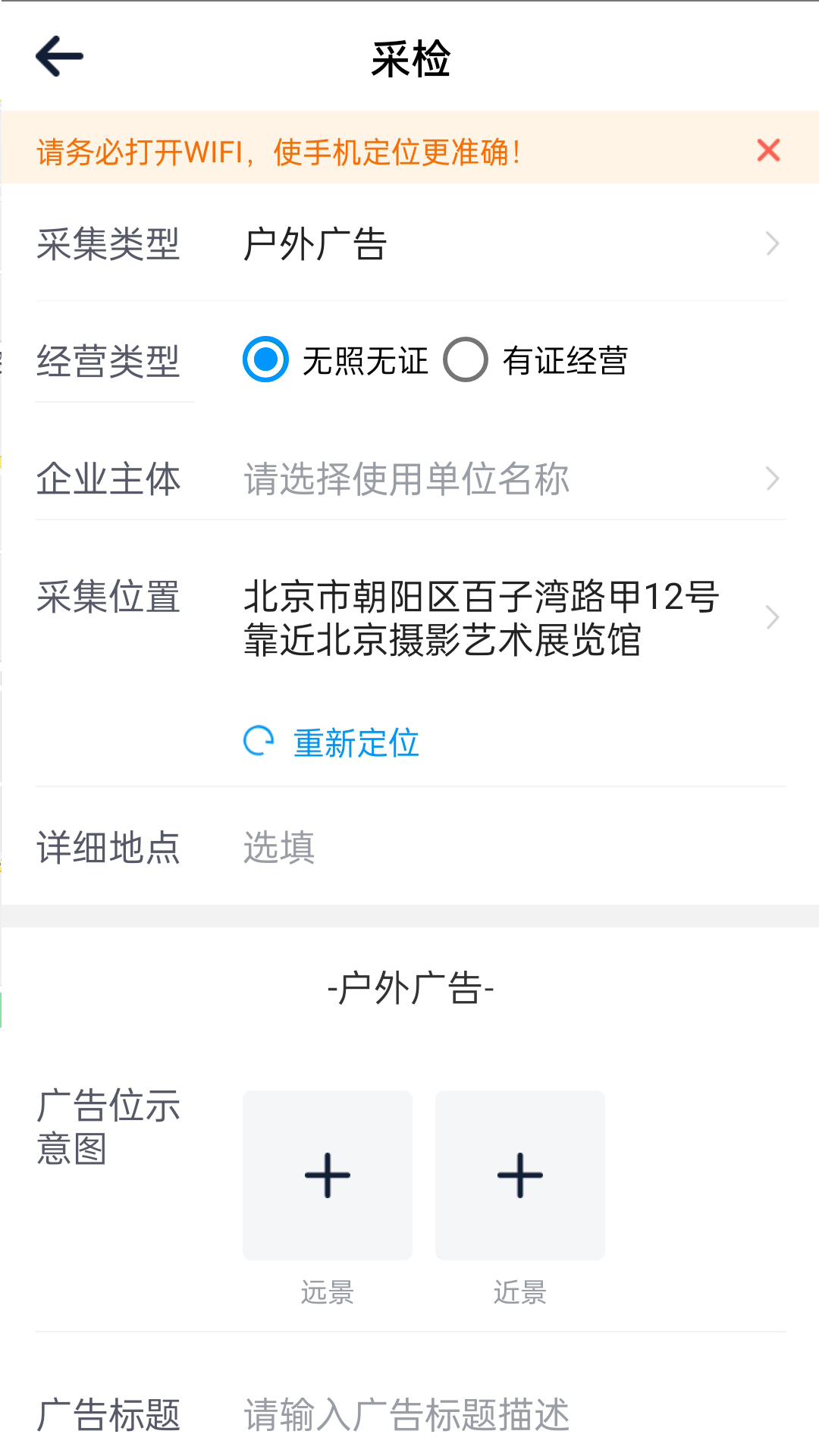Open the 企业主体 selection chevron
The height and width of the screenshot is (1456, 819).
[x=772, y=479]
